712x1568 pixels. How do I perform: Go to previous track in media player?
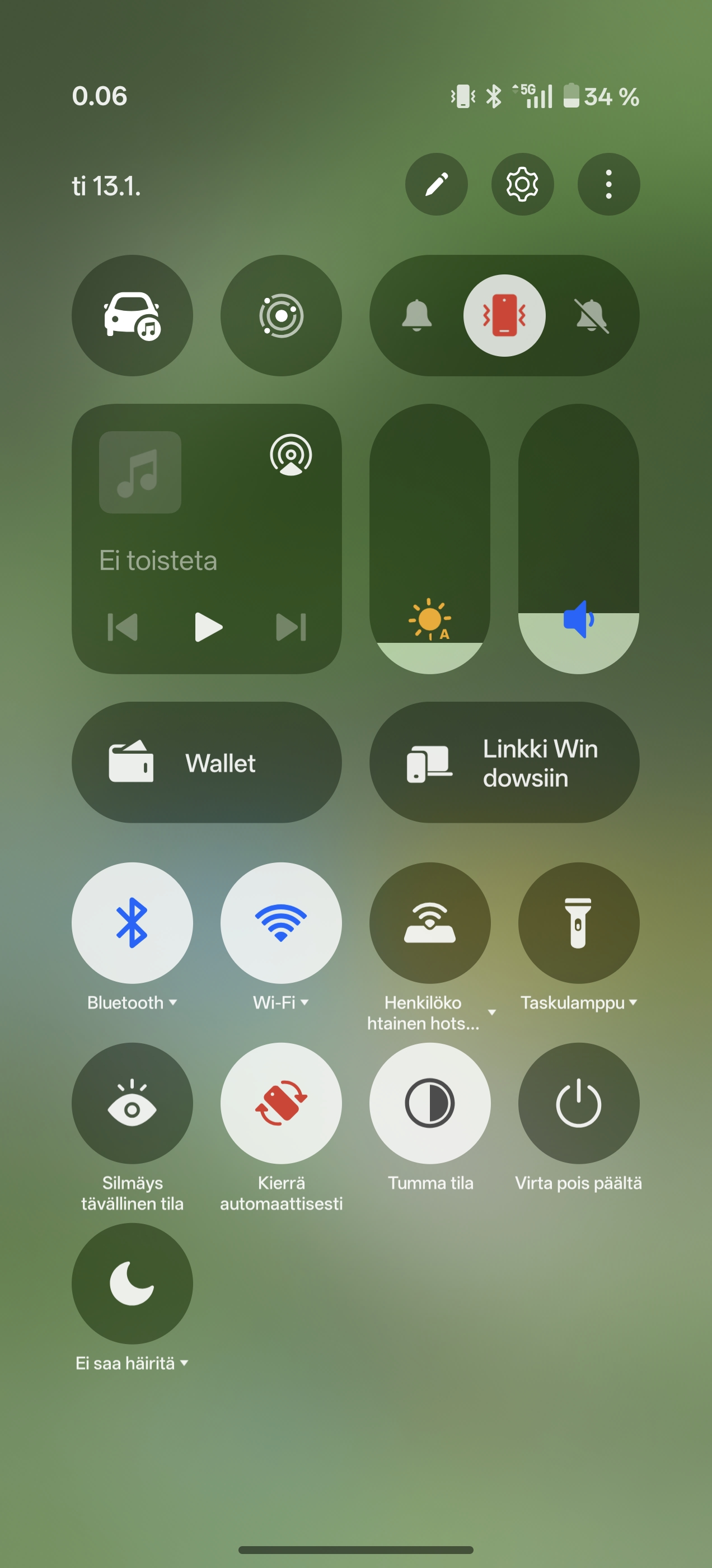123,627
